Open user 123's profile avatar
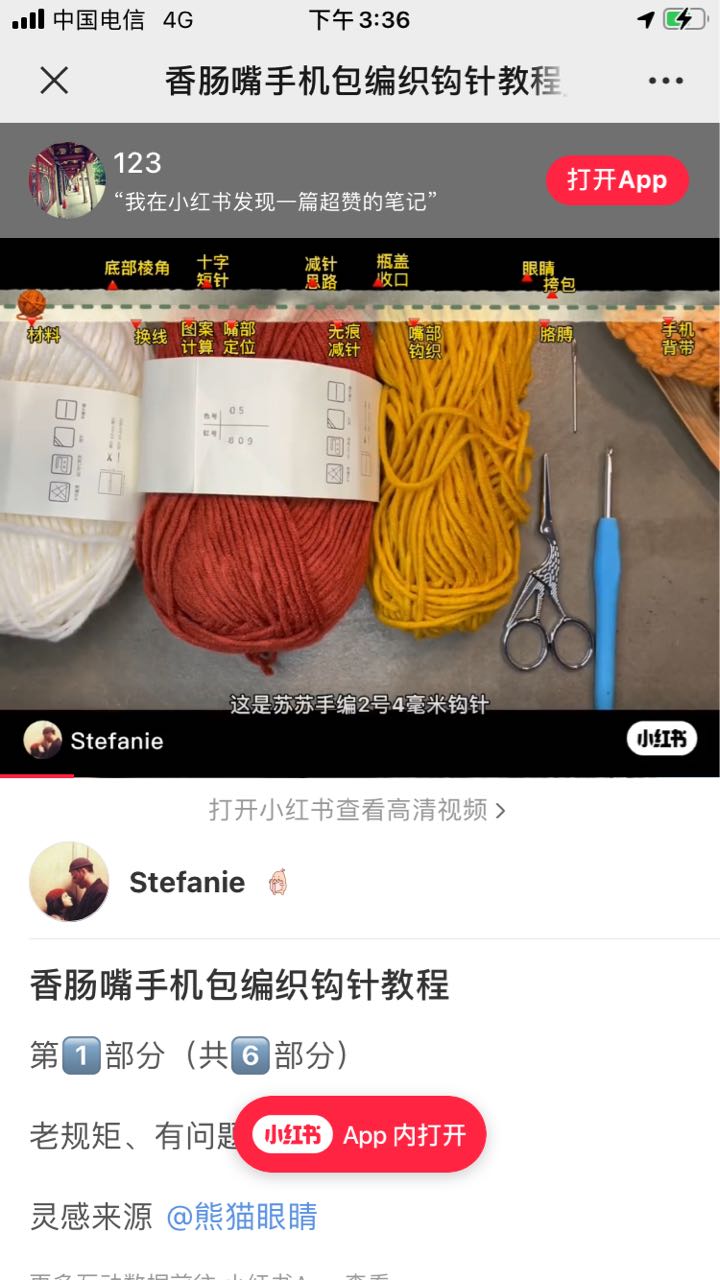The width and height of the screenshot is (720, 1280). click(x=67, y=180)
